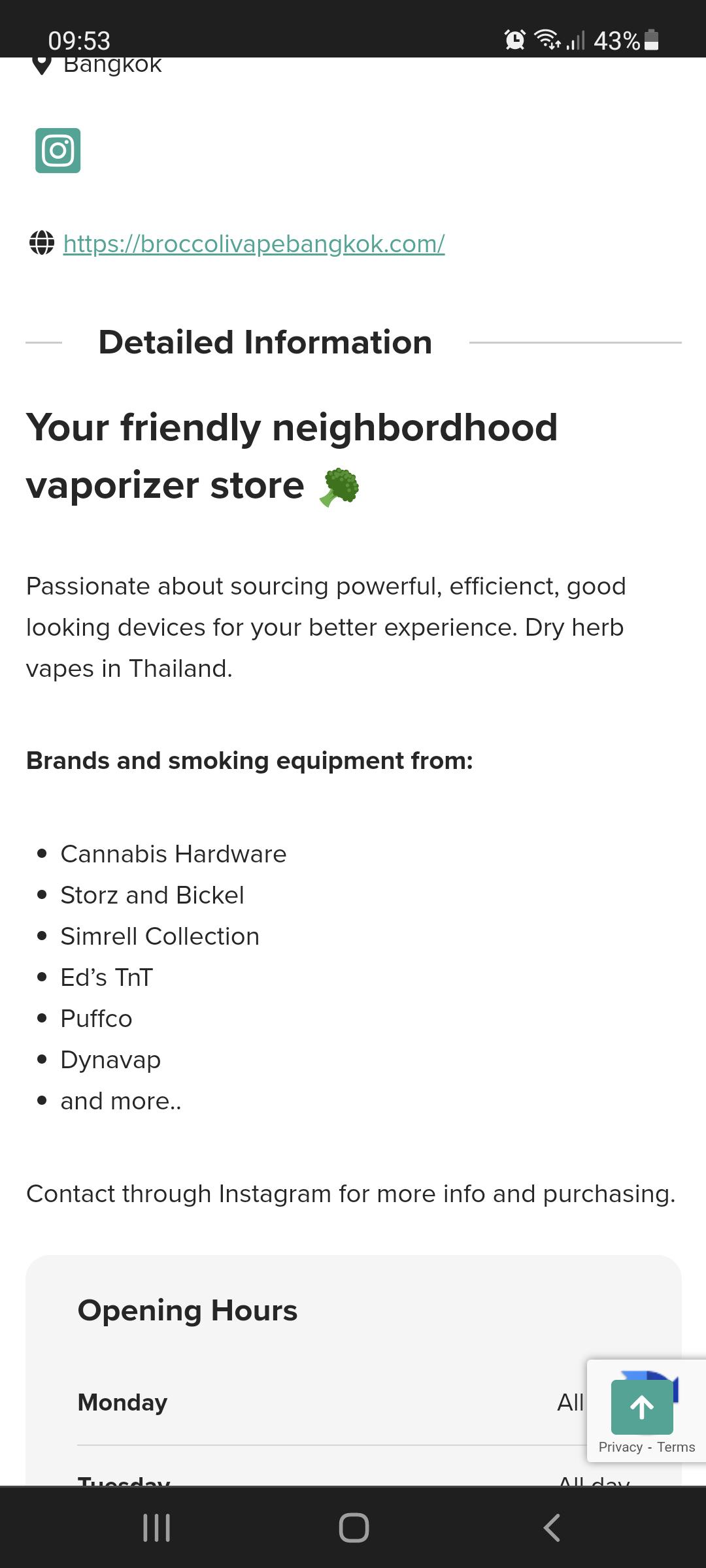Viewport: 706px width, 1568px height.
Task: Open the broccolivapebangkok.com link
Action: point(253,244)
